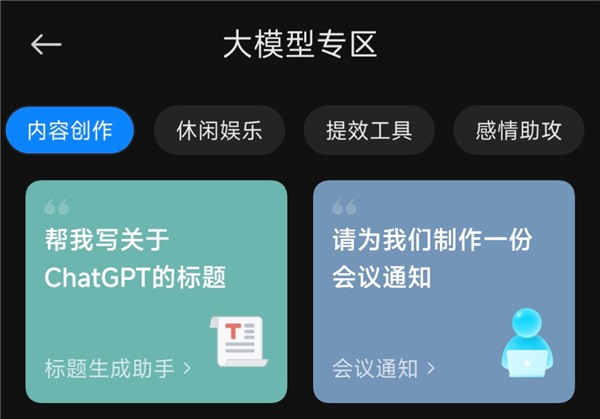This screenshot has height=419, width=600.
Task: Switch to the 休闲娱乐 tab
Action: point(219,131)
